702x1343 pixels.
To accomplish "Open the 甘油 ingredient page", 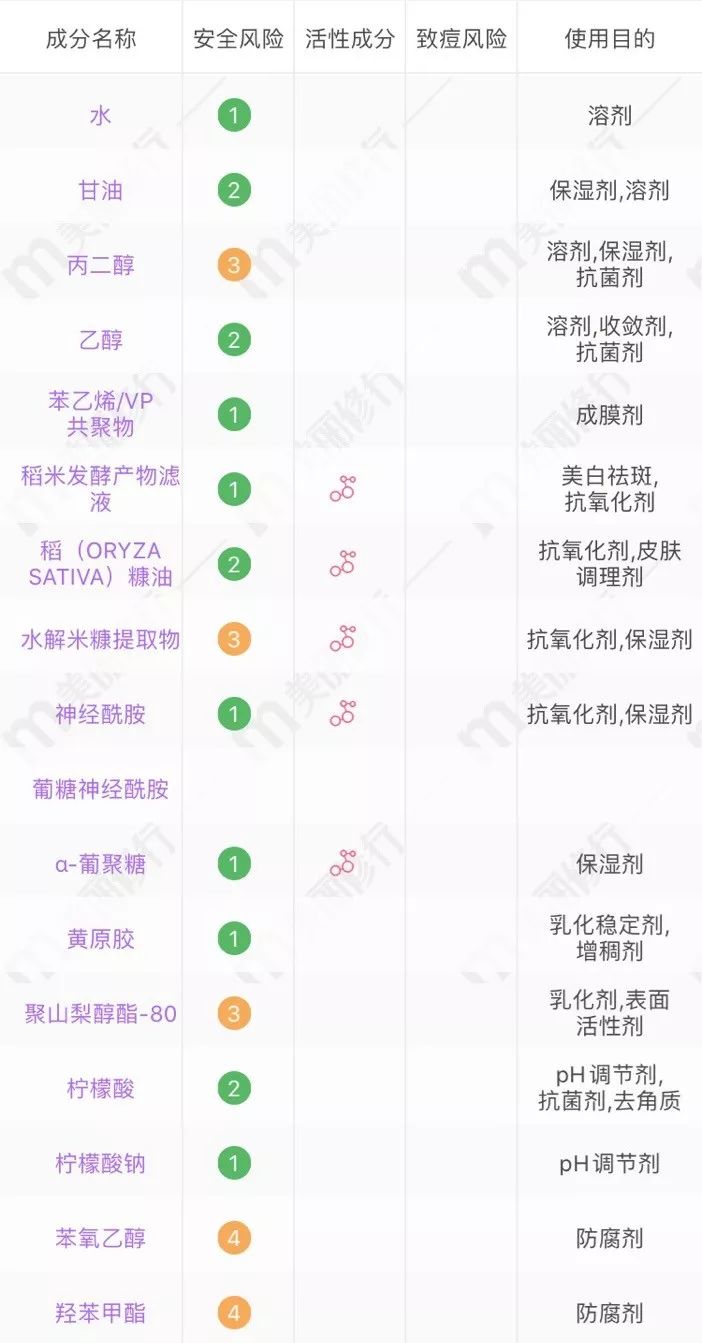I will pyautogui.click(x=100, y=190).
